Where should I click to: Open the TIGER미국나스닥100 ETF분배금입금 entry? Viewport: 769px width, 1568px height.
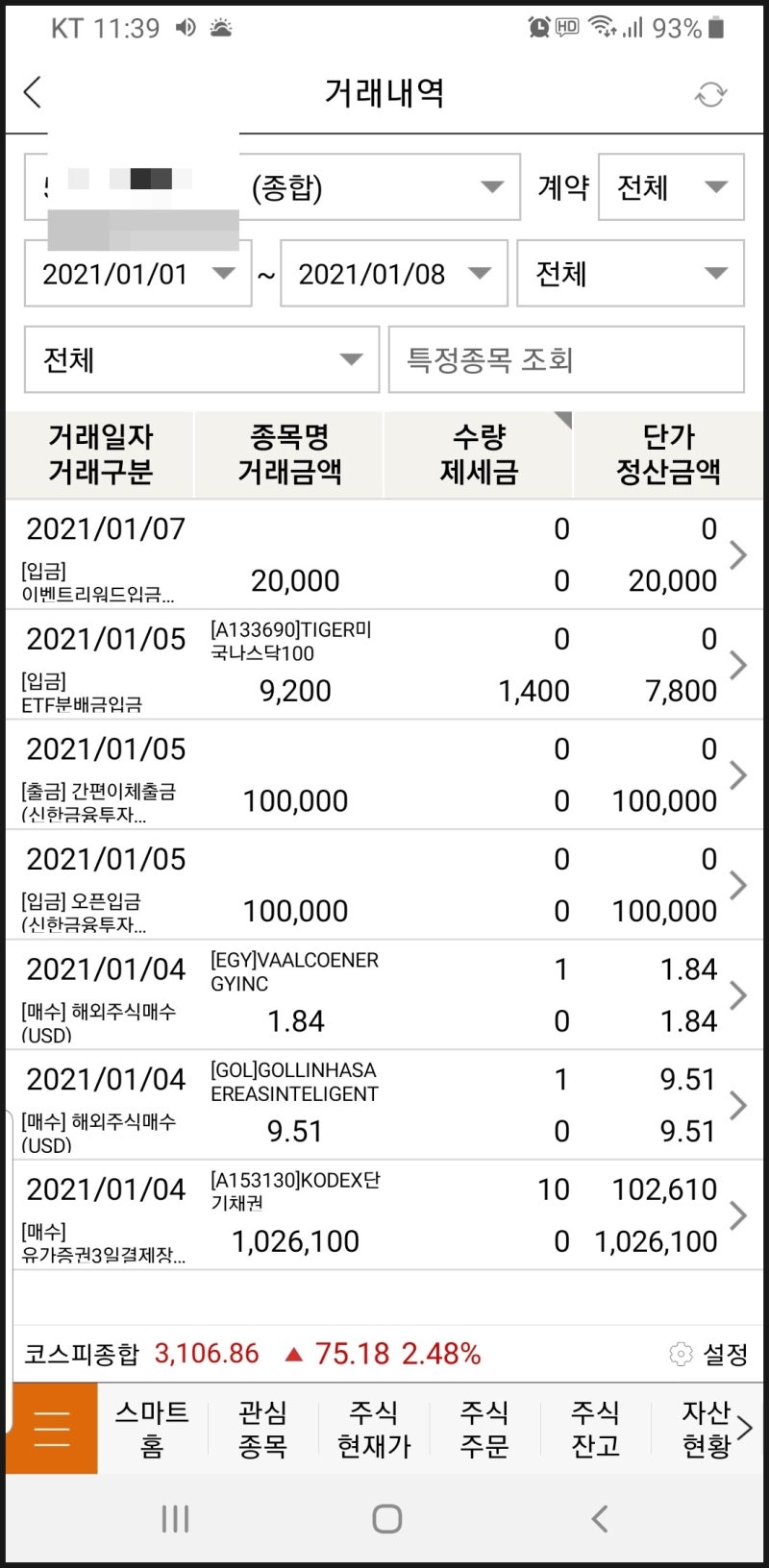(x=384, y=665)
